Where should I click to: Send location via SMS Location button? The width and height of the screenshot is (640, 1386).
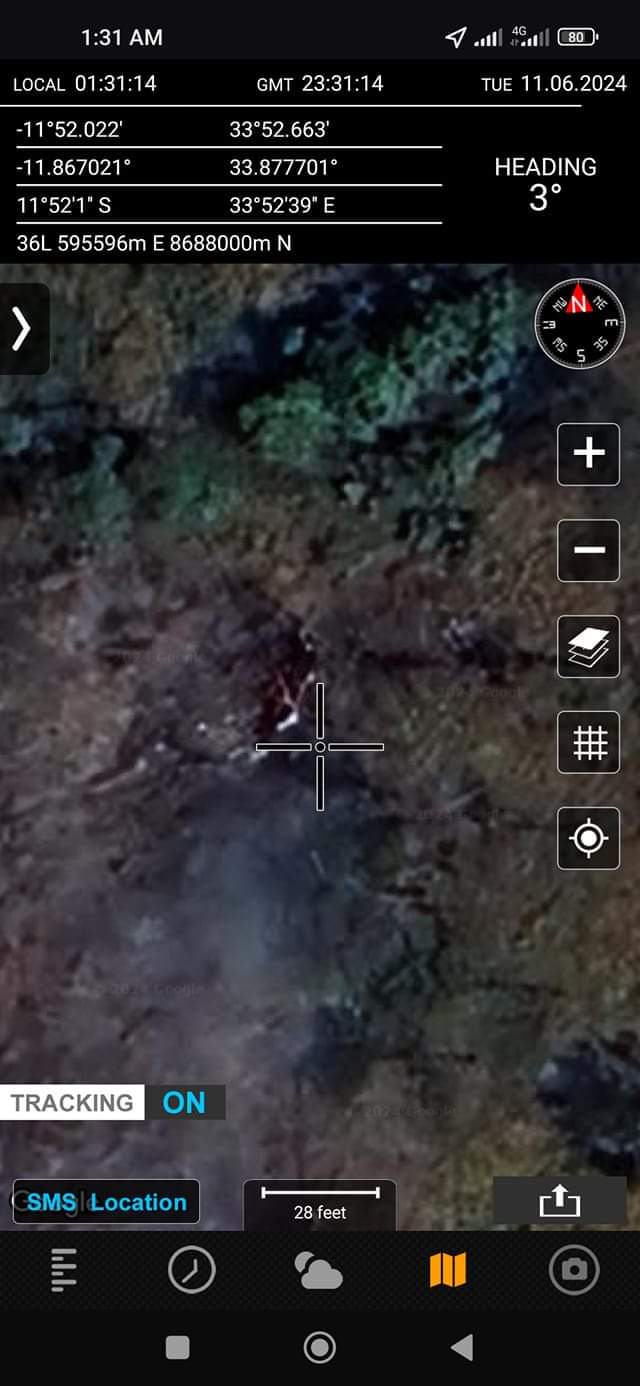[106, 1202]
